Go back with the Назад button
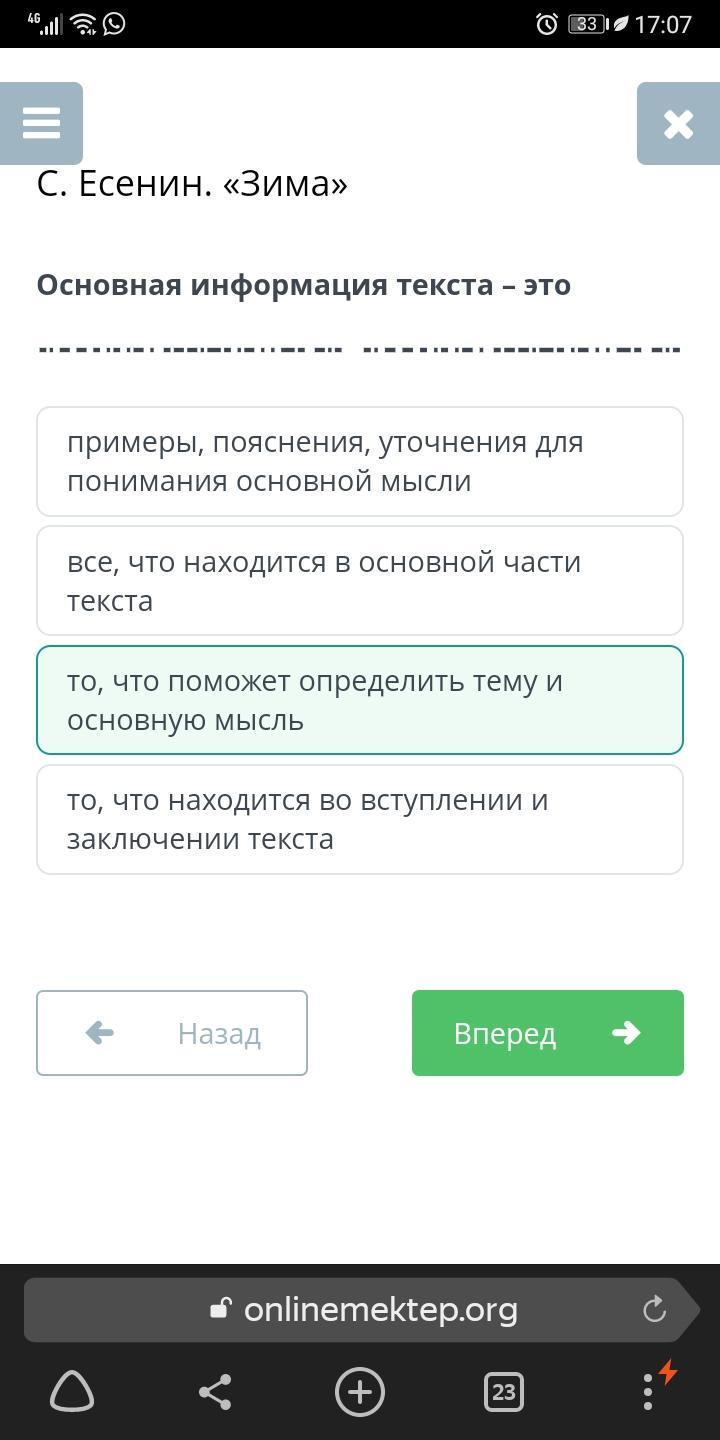 coord(172,1033)
